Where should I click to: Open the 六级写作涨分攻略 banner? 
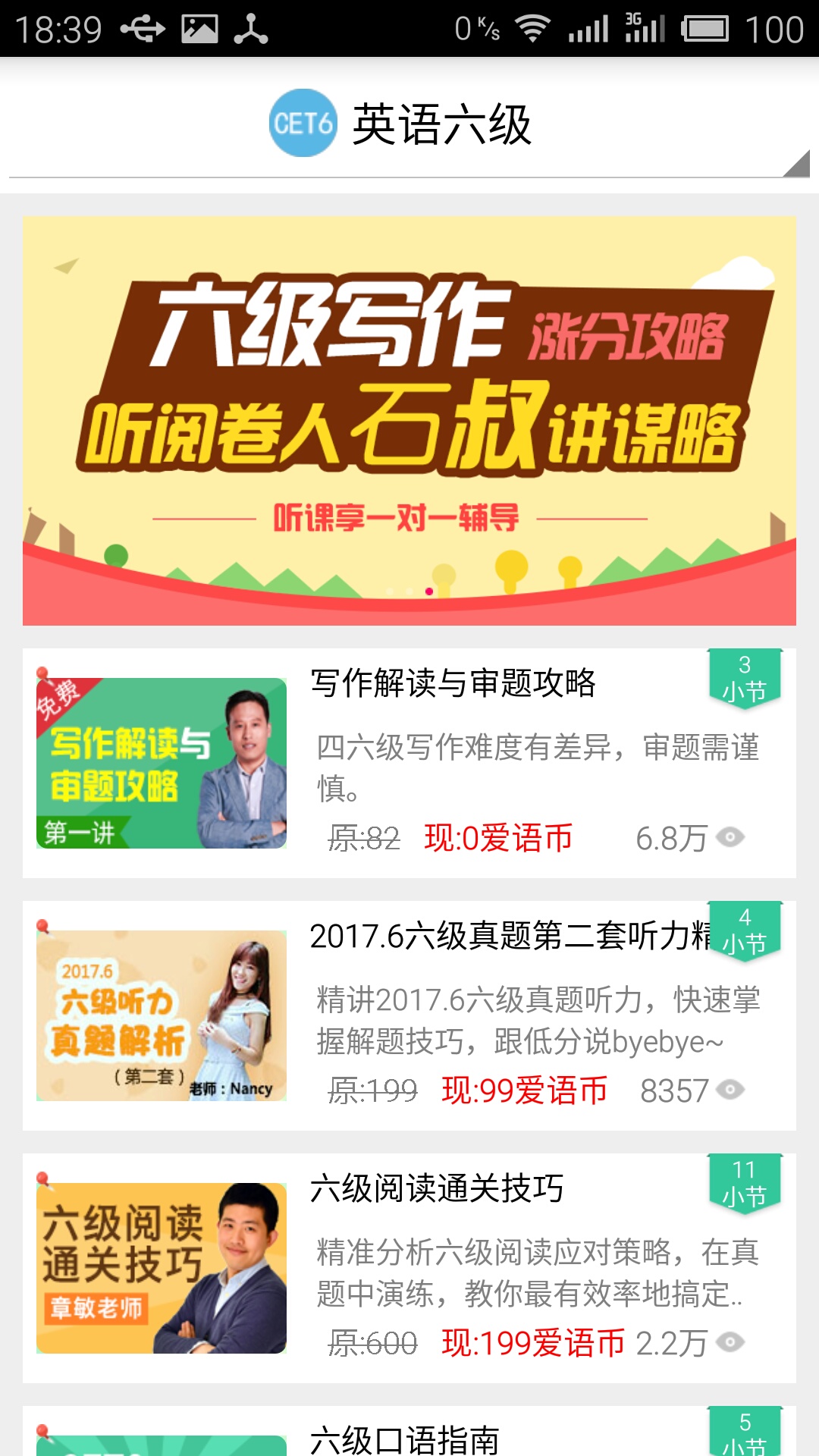(x=409, y=421)
